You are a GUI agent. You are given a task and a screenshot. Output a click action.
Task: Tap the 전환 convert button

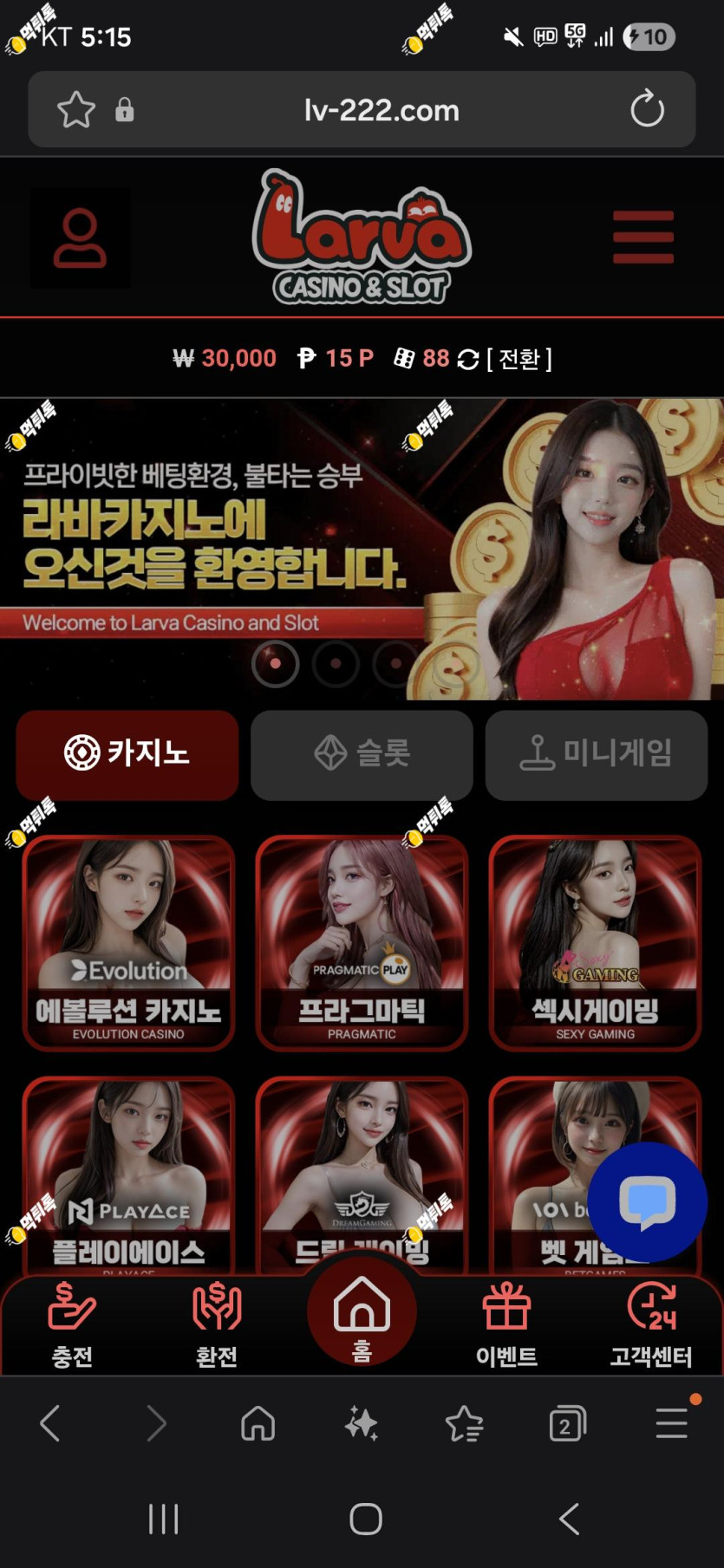[519, 359]
